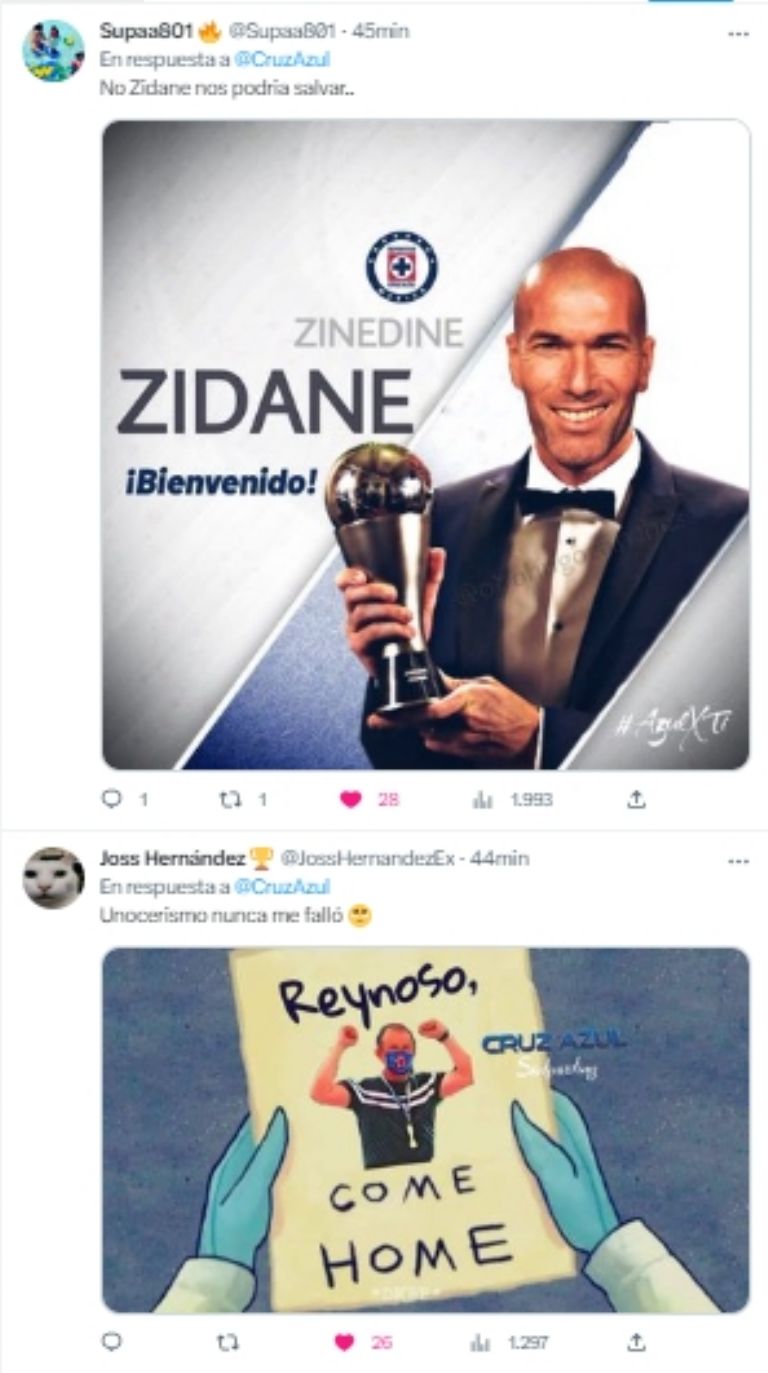The height and width of the screenshot is (1373, 768).
Task: Open Joss Hernández's profile picture
Action: click(x=53, y=878)
